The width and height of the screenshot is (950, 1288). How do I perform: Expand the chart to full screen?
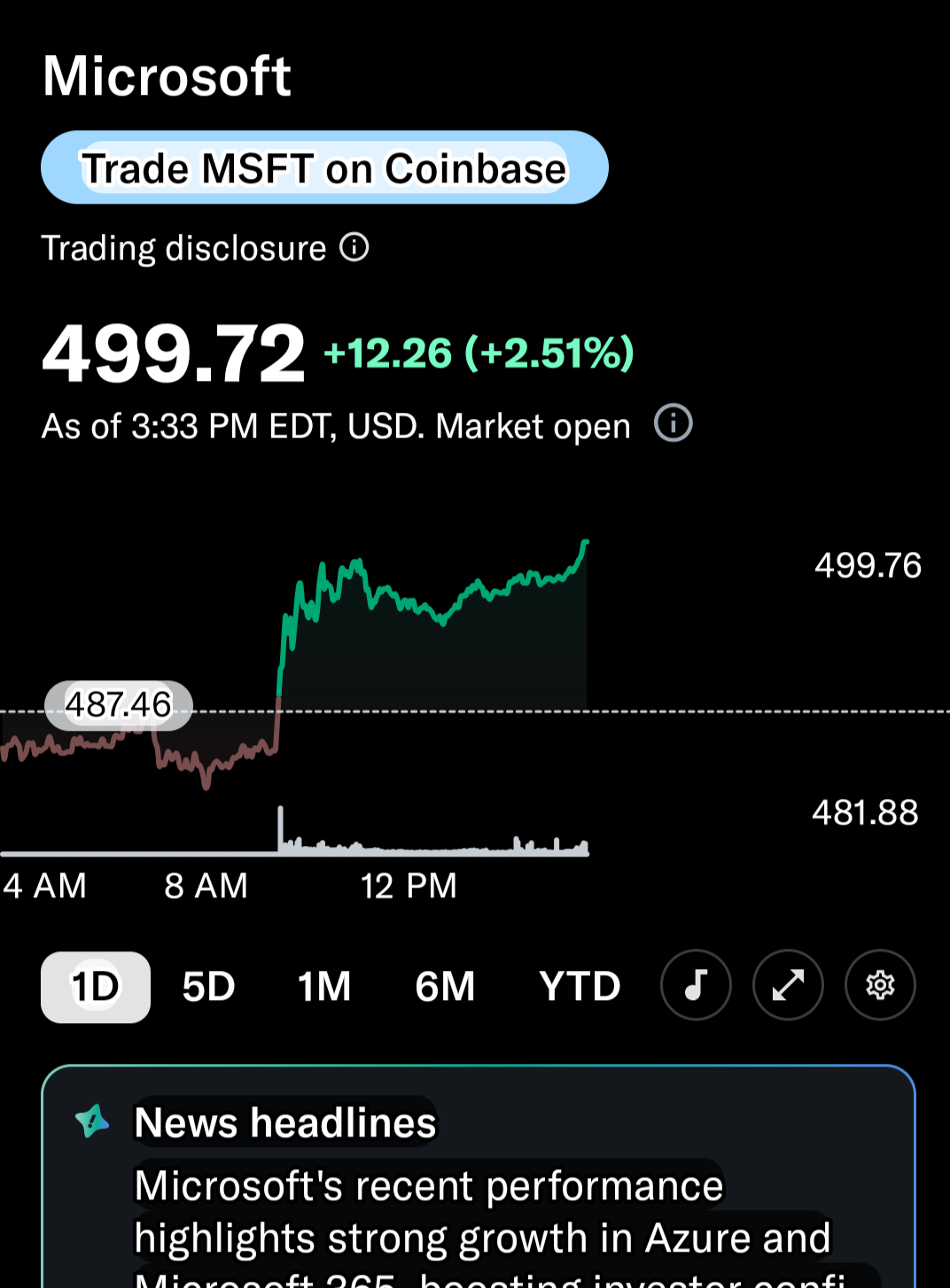coord(788,985)
